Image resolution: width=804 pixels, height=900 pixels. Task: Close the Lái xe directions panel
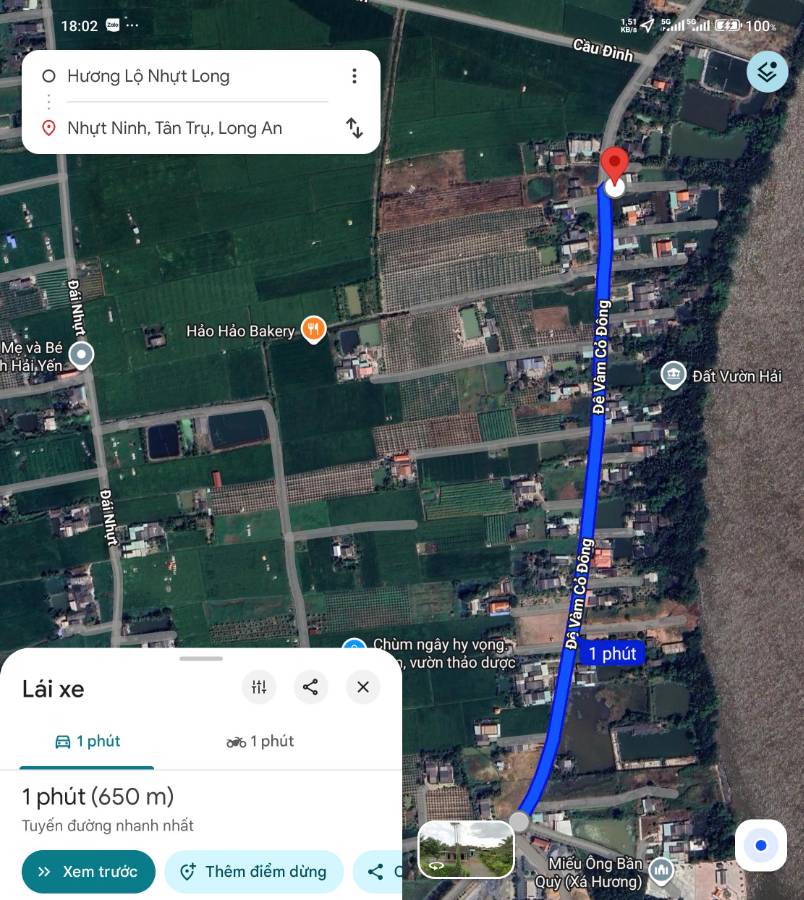point(362,687)
